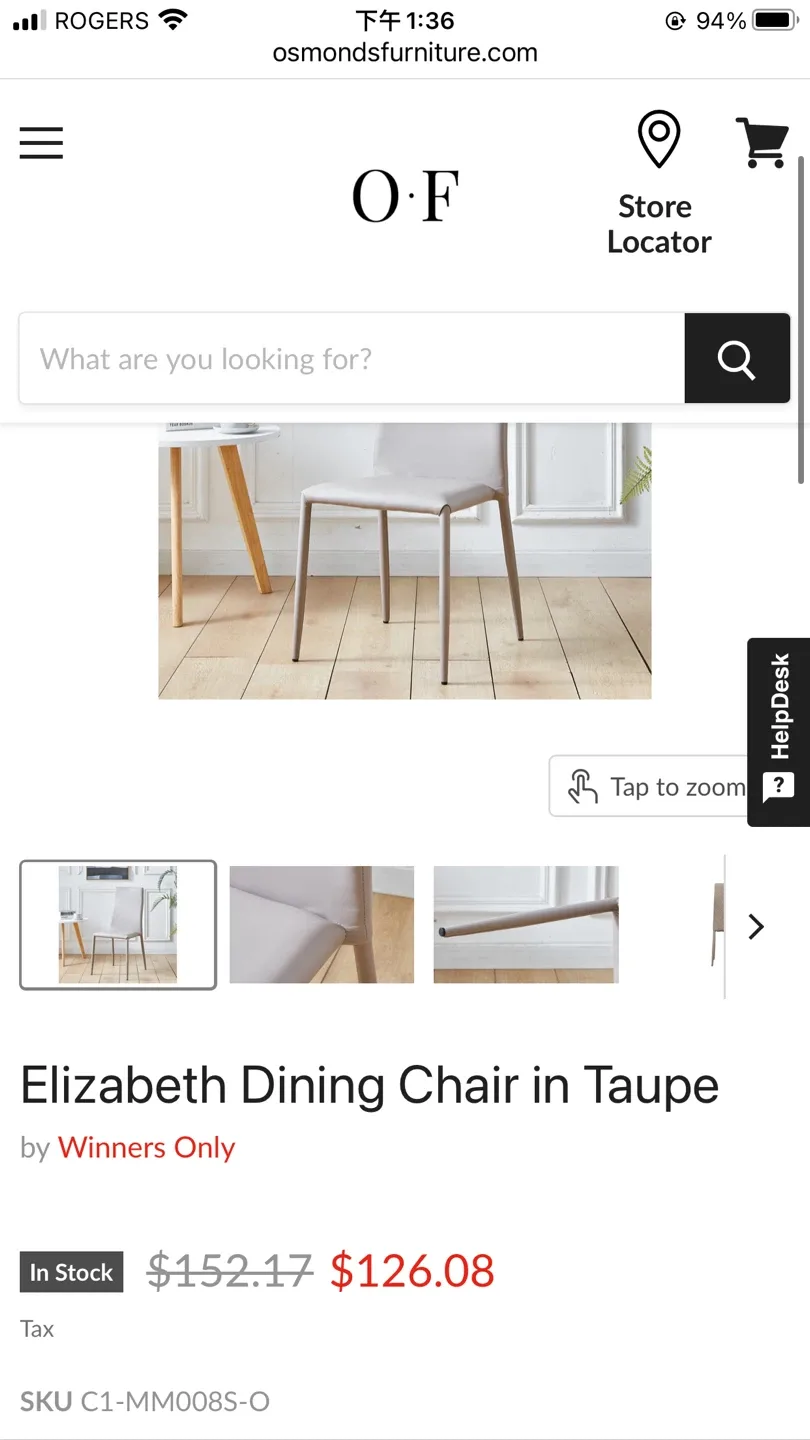Tap the 下午 1:36 clock display
This screenshot has width=810, height=1440.
405,20
